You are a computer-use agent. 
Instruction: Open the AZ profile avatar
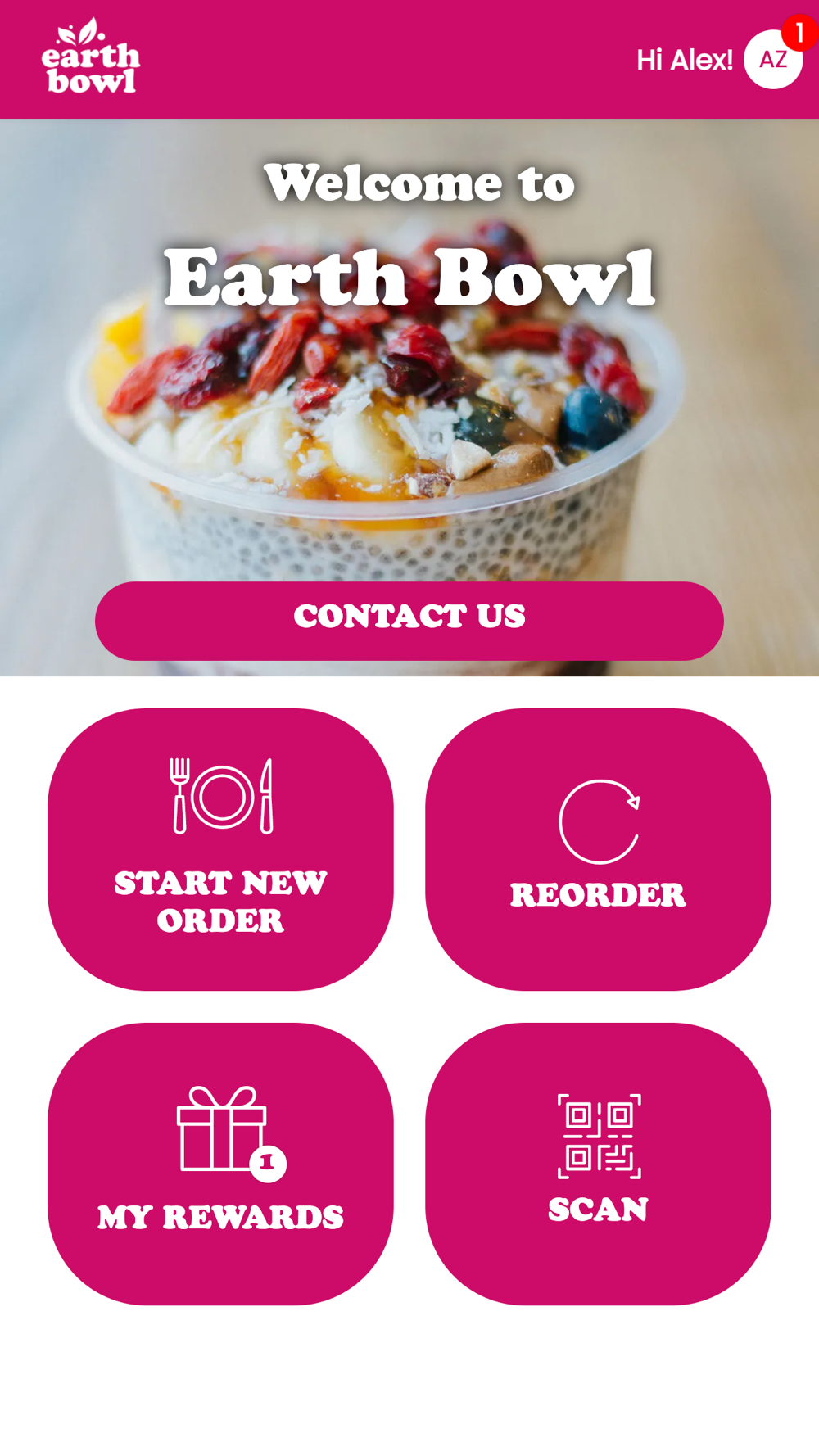click(x=772, y=60)
